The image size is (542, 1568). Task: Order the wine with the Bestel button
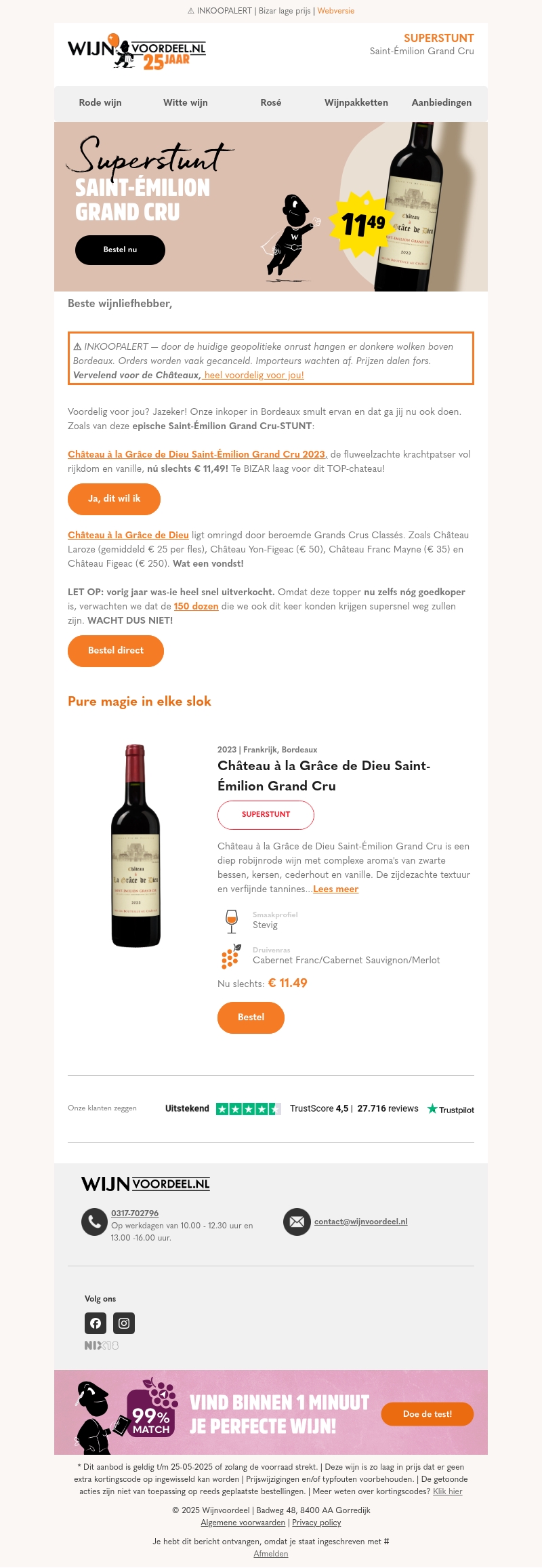point(251,1018)
